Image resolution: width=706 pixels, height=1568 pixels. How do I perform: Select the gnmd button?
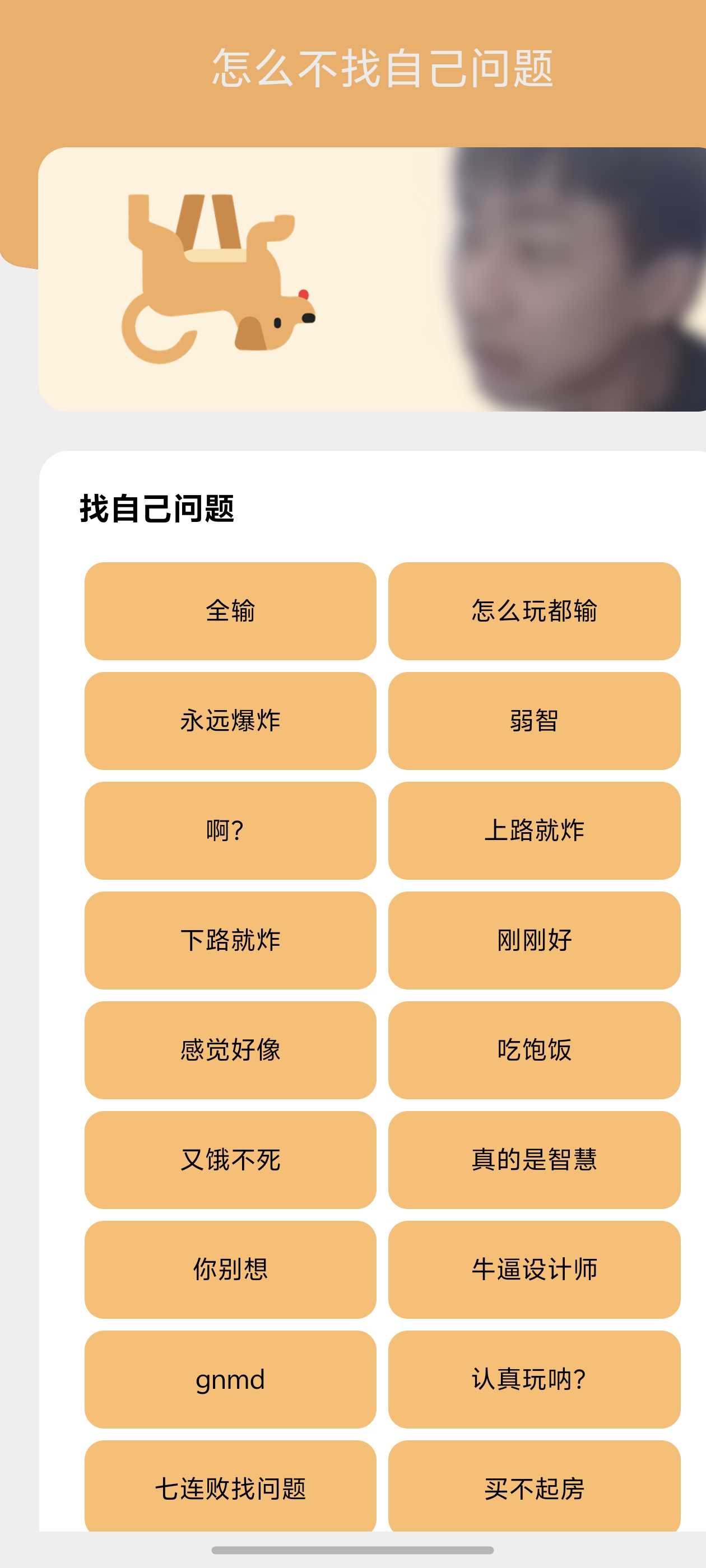pos(230,1379)
